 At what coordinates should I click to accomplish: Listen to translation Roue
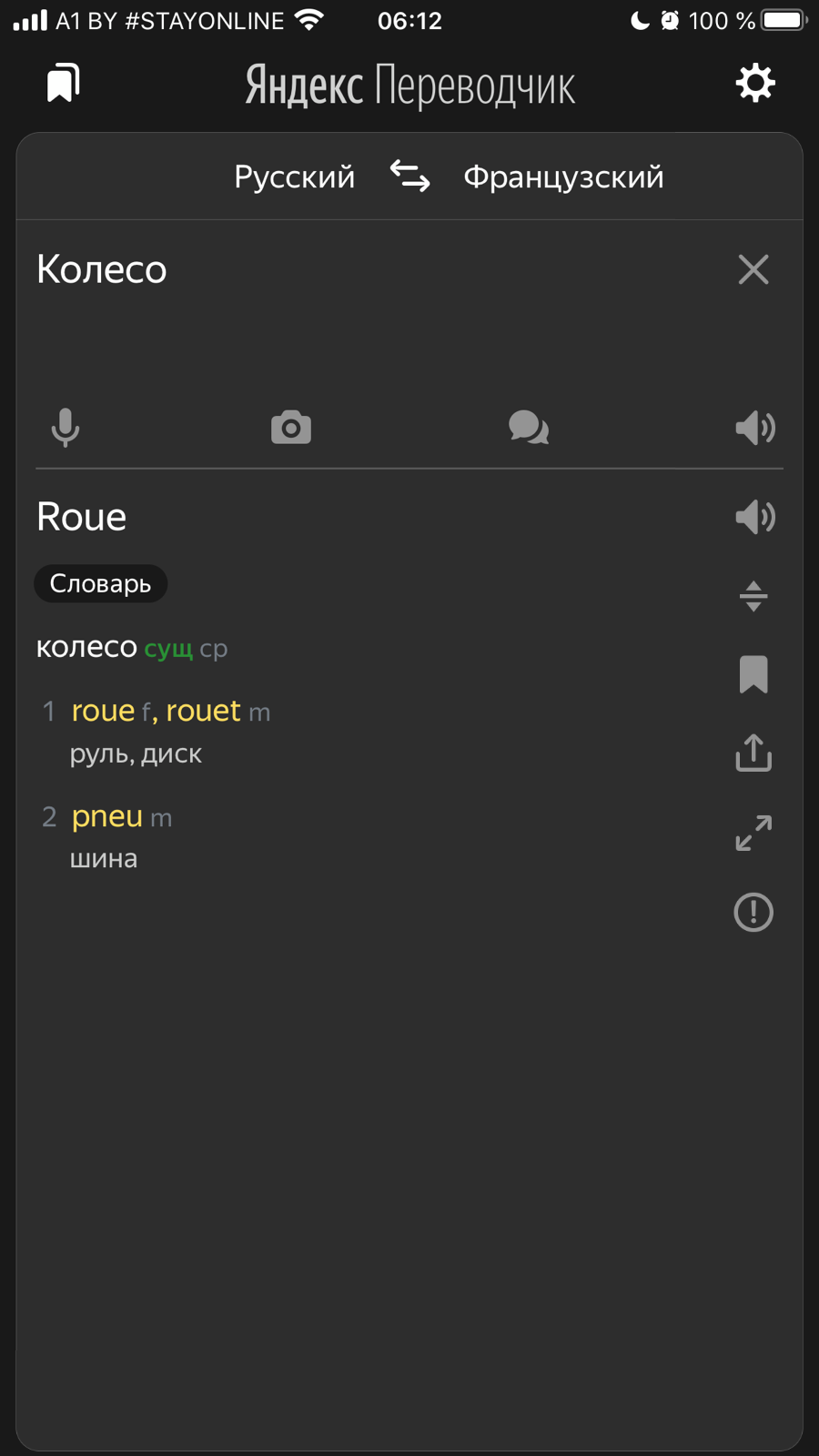[754, 517]
